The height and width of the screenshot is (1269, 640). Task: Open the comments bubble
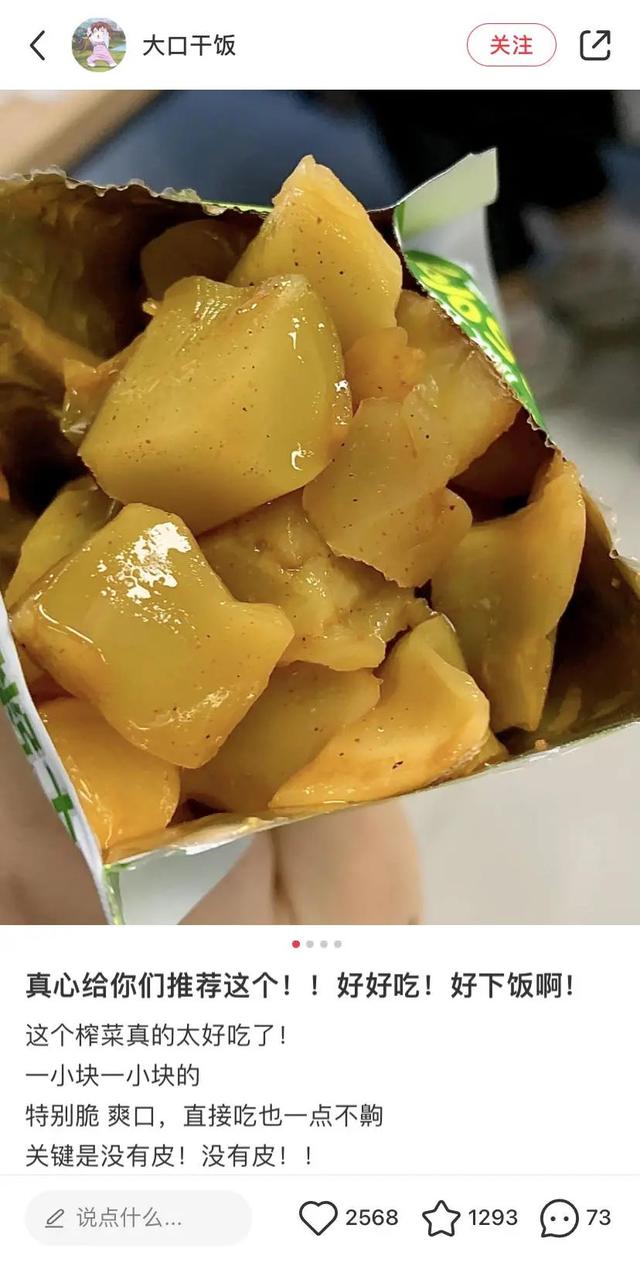(559, 1218)
